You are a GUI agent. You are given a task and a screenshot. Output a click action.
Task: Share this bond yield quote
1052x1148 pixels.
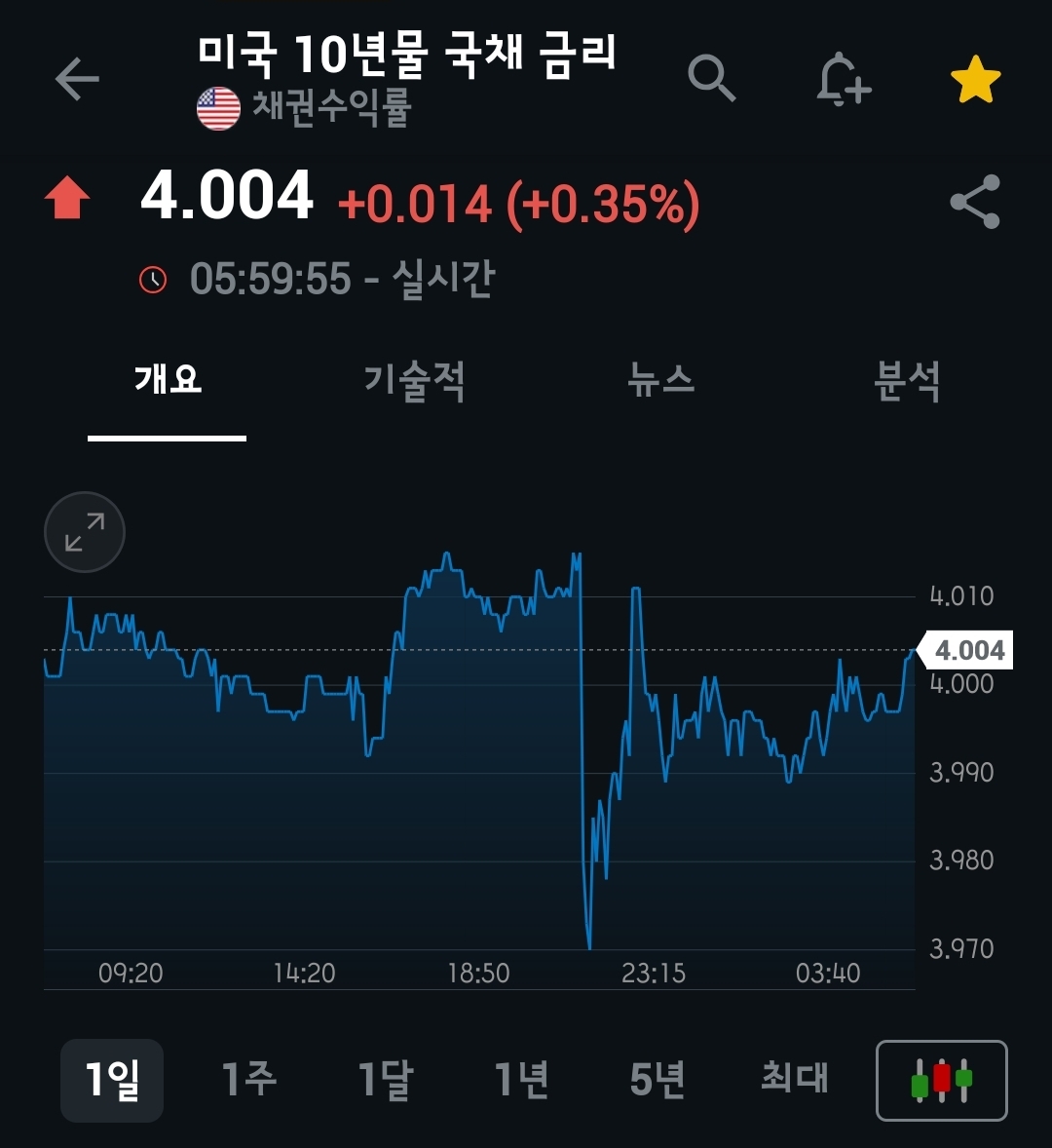[x=975, y=202]
